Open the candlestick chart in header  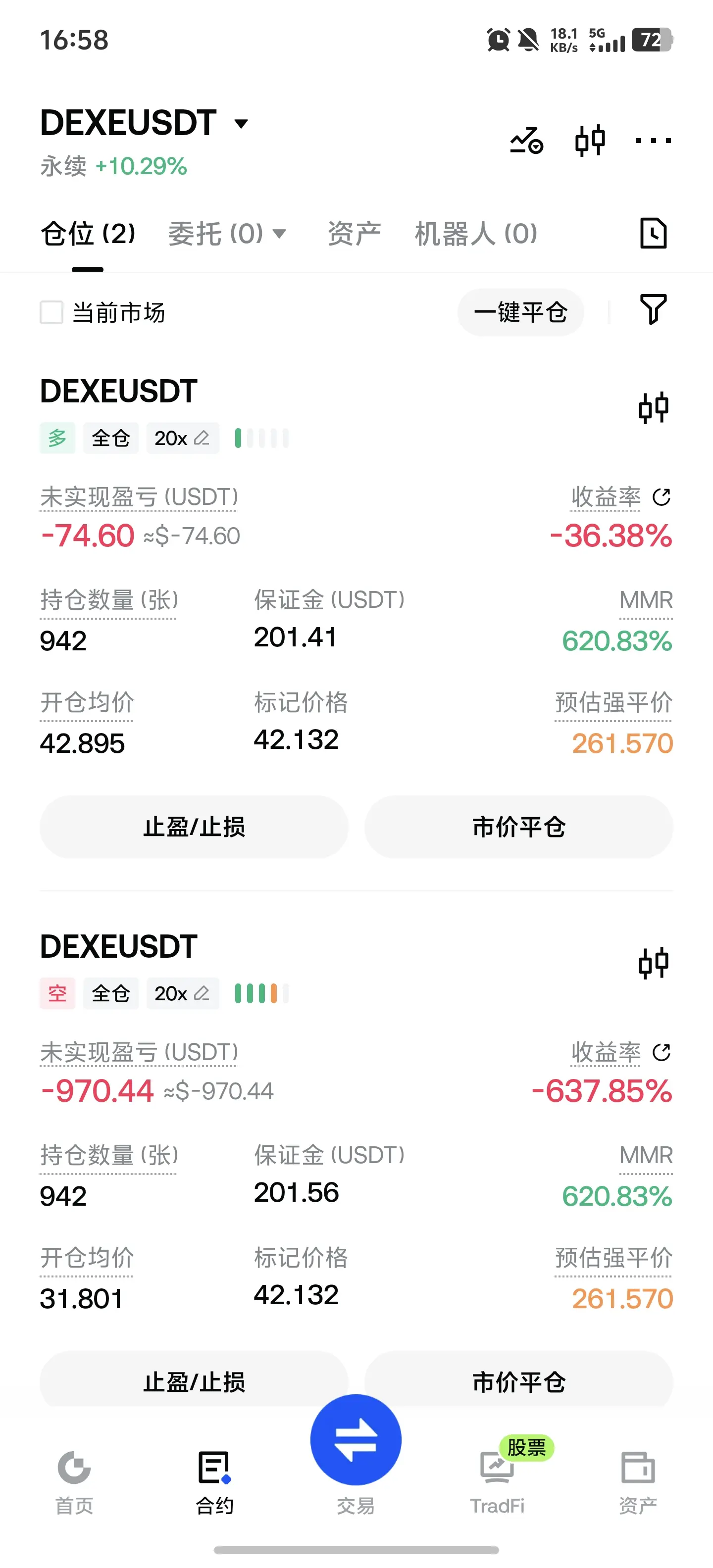pos(590,140)
